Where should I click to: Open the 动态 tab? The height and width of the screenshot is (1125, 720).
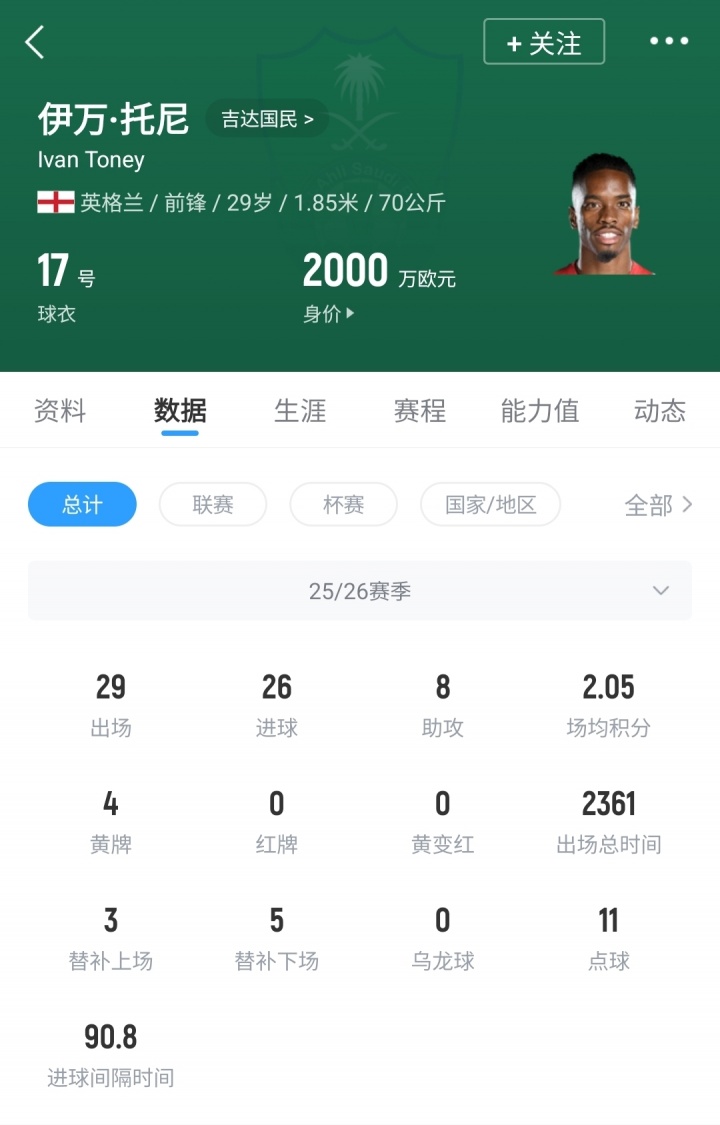click(658, 411)
